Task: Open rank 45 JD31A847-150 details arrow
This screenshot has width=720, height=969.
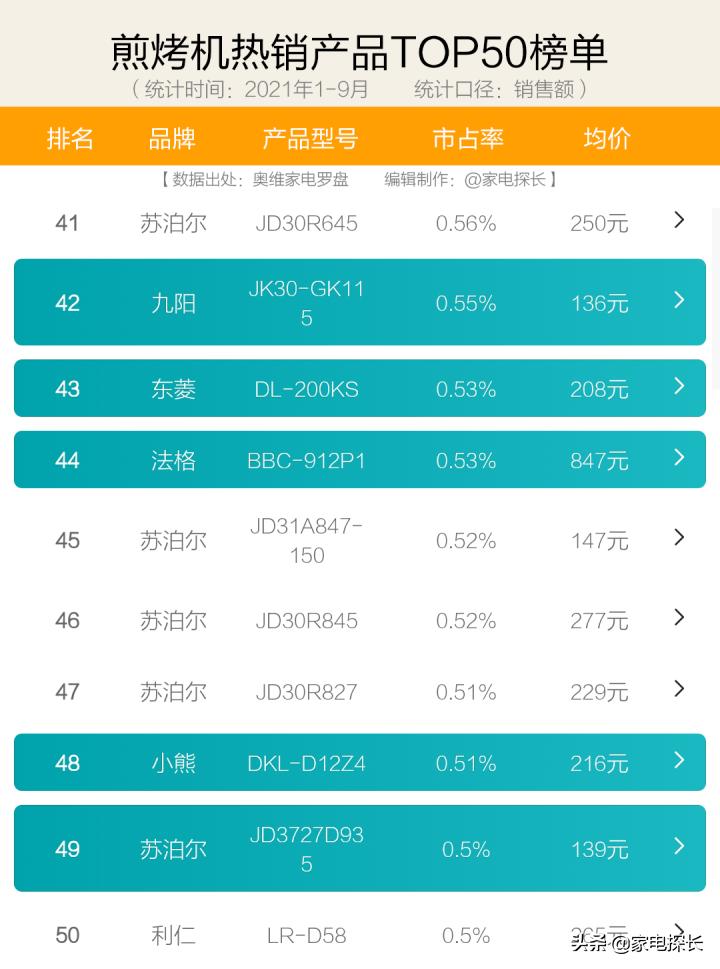Action: click(x=679, y=538)
